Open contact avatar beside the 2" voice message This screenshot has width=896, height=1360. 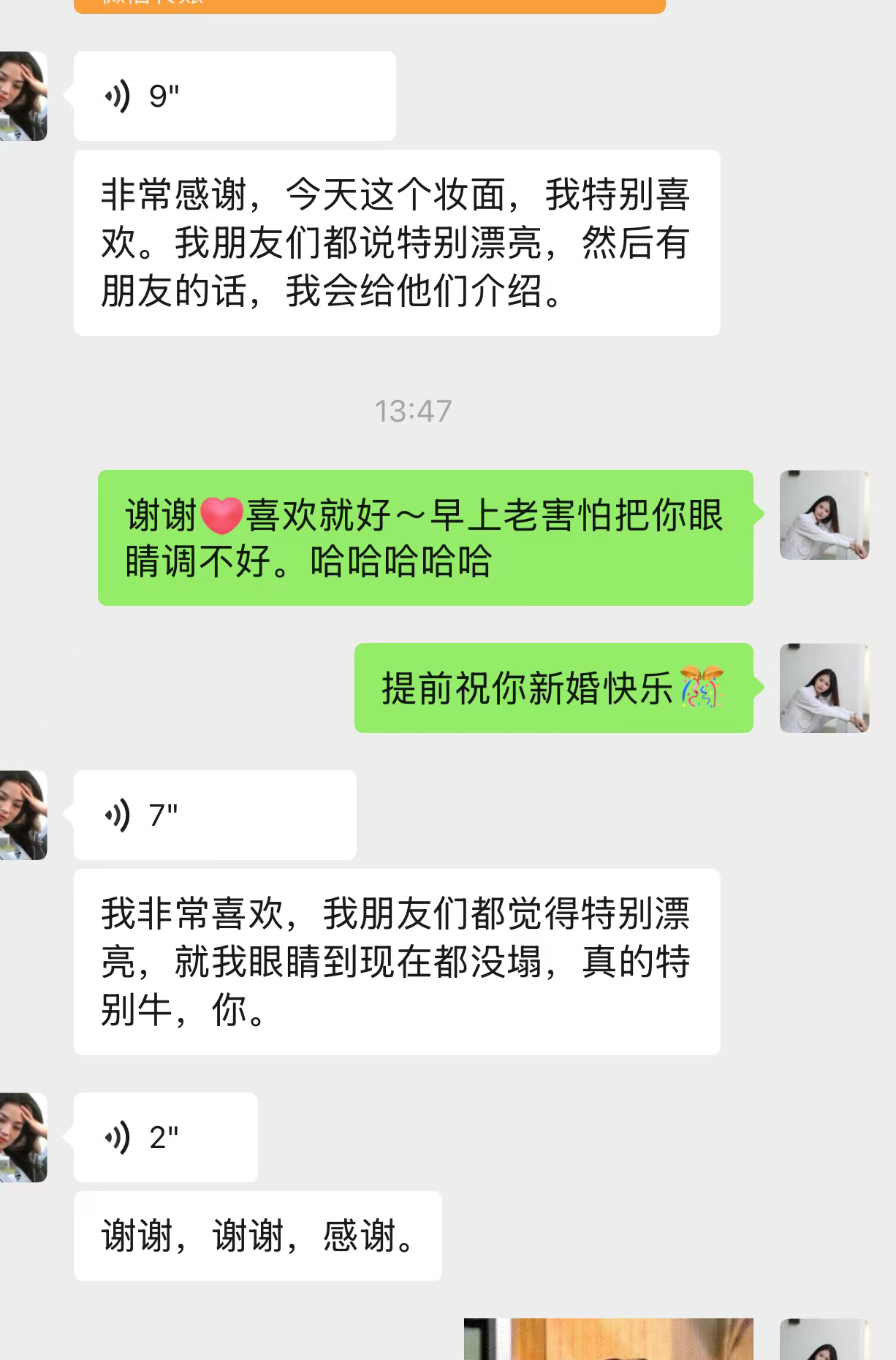click(x=23, y=1137)
